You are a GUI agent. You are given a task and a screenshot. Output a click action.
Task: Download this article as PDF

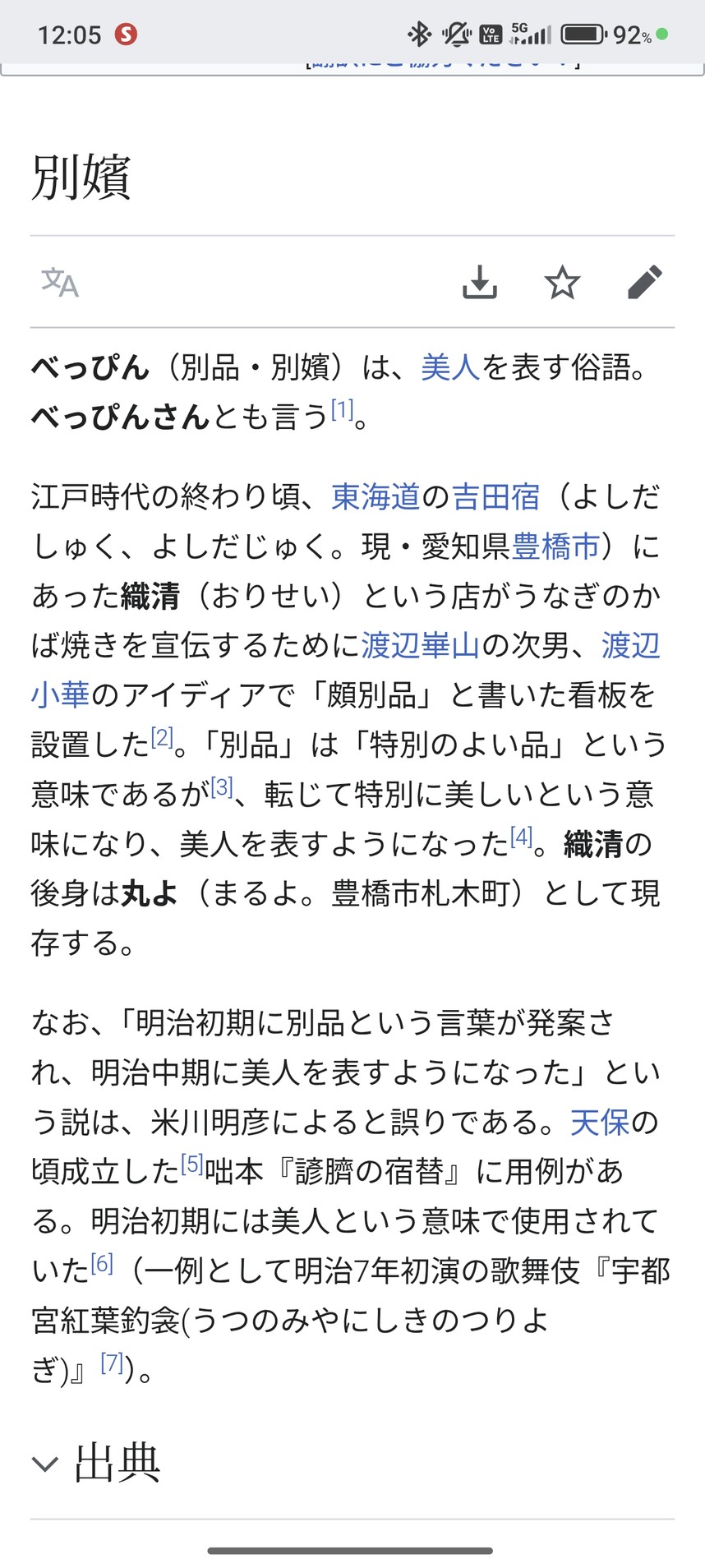tap(480, 283)
